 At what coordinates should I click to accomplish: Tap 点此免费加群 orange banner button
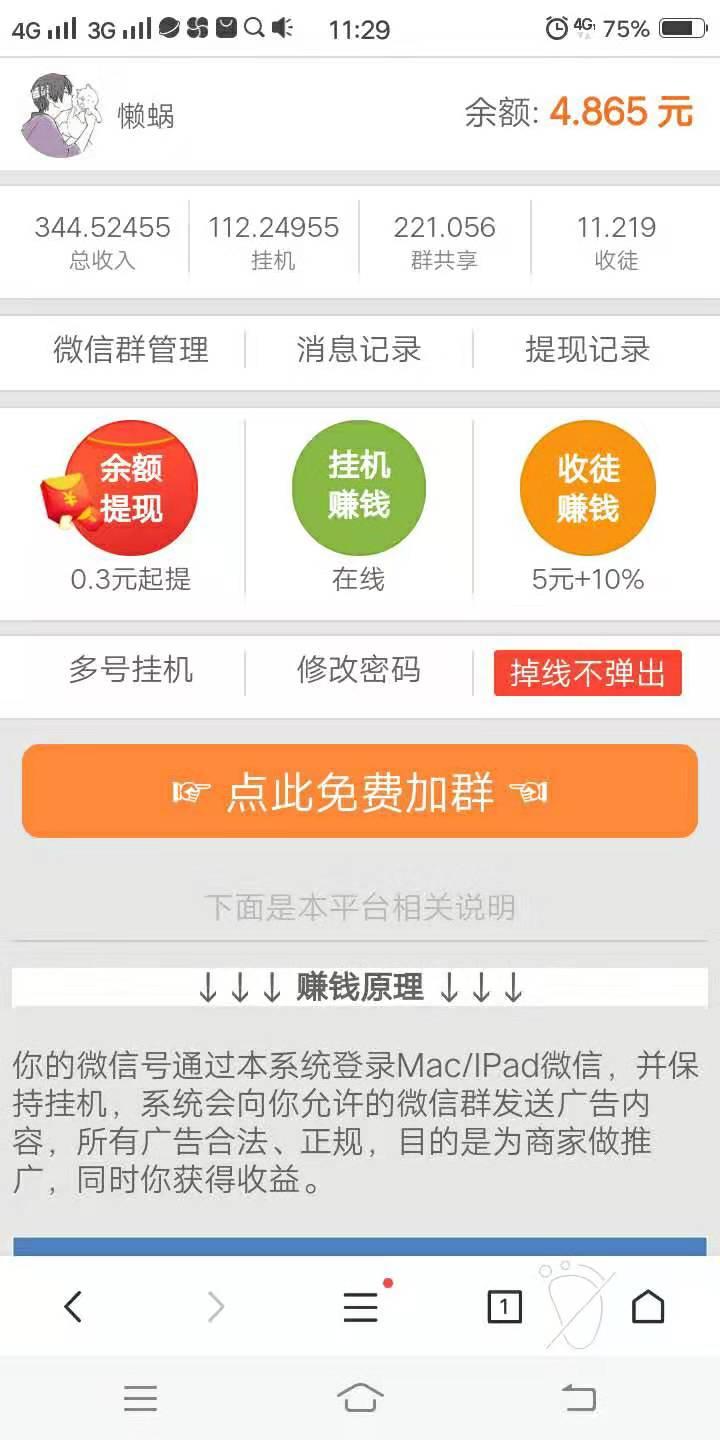(x=359, y=791)
